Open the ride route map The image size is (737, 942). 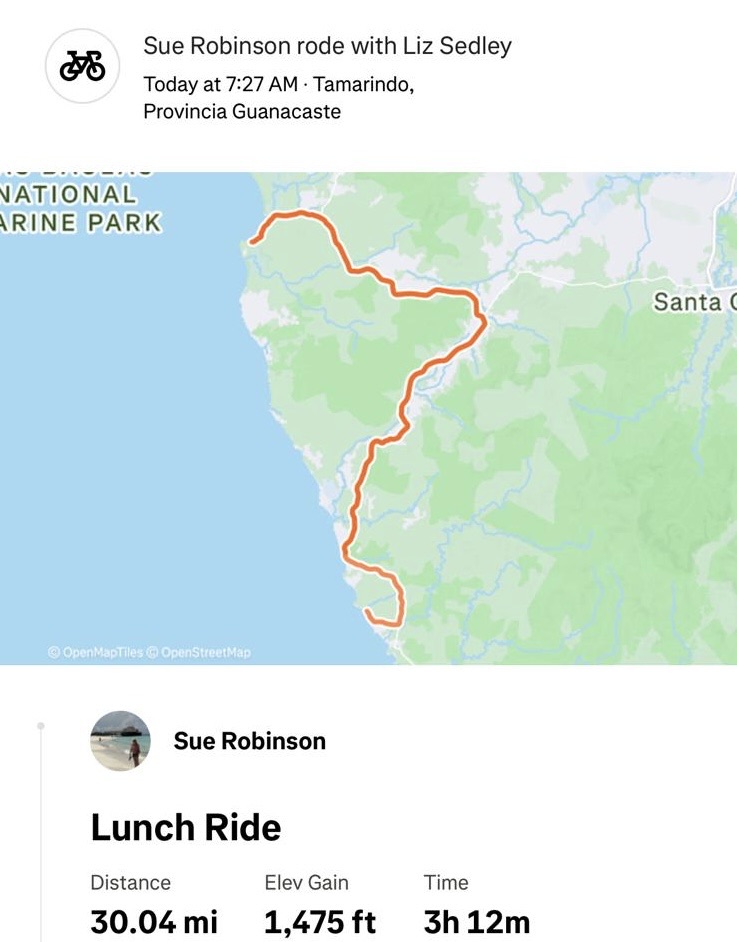point(368,418)
